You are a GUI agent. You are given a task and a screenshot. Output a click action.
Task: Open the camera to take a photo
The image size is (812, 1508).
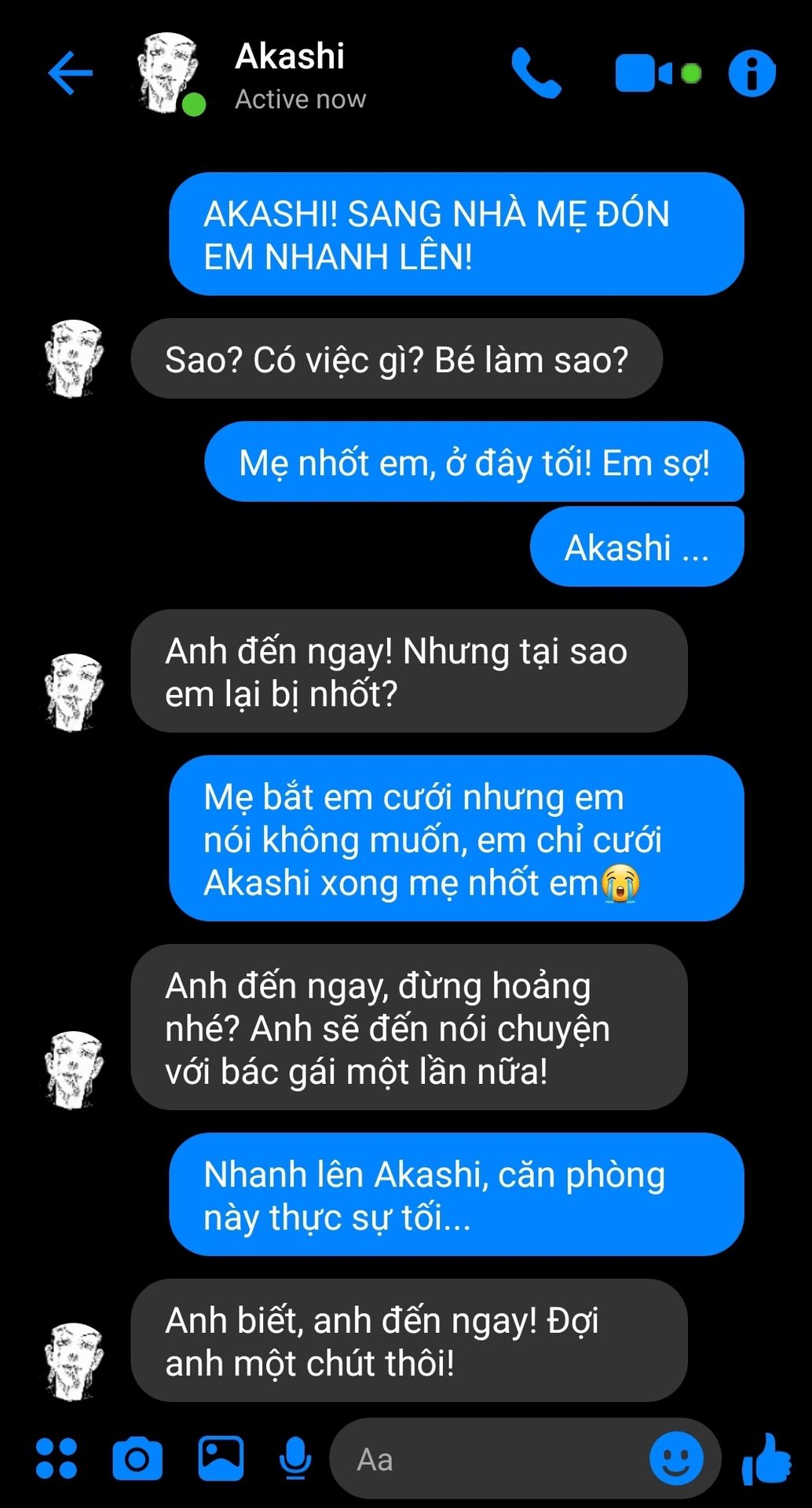137,1459
